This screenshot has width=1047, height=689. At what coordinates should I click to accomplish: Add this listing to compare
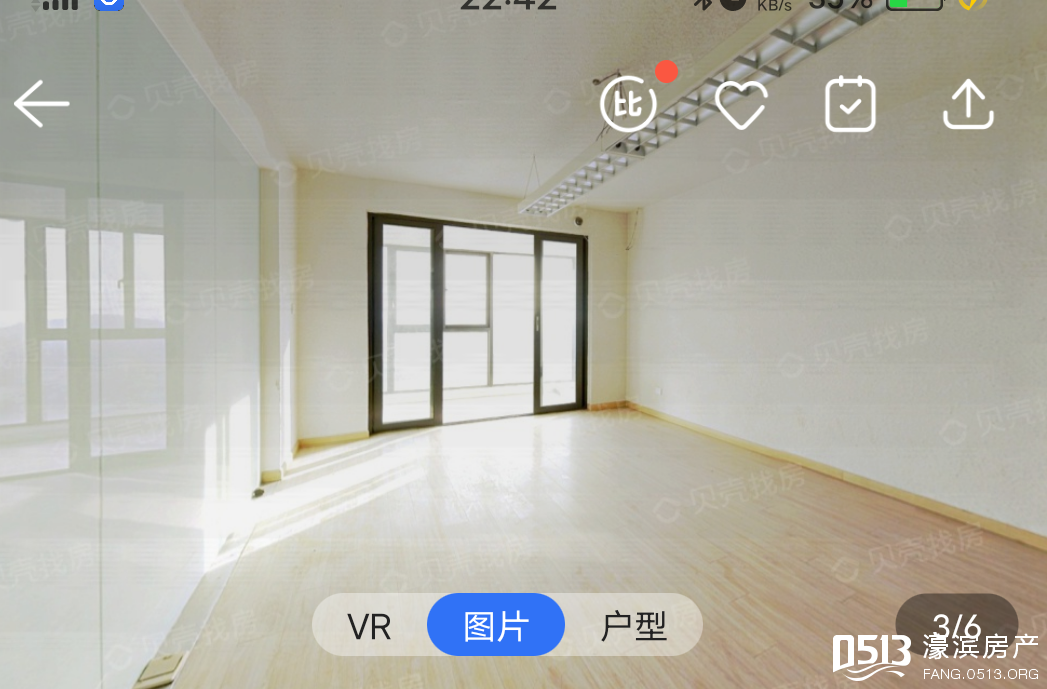coord(628,104)
